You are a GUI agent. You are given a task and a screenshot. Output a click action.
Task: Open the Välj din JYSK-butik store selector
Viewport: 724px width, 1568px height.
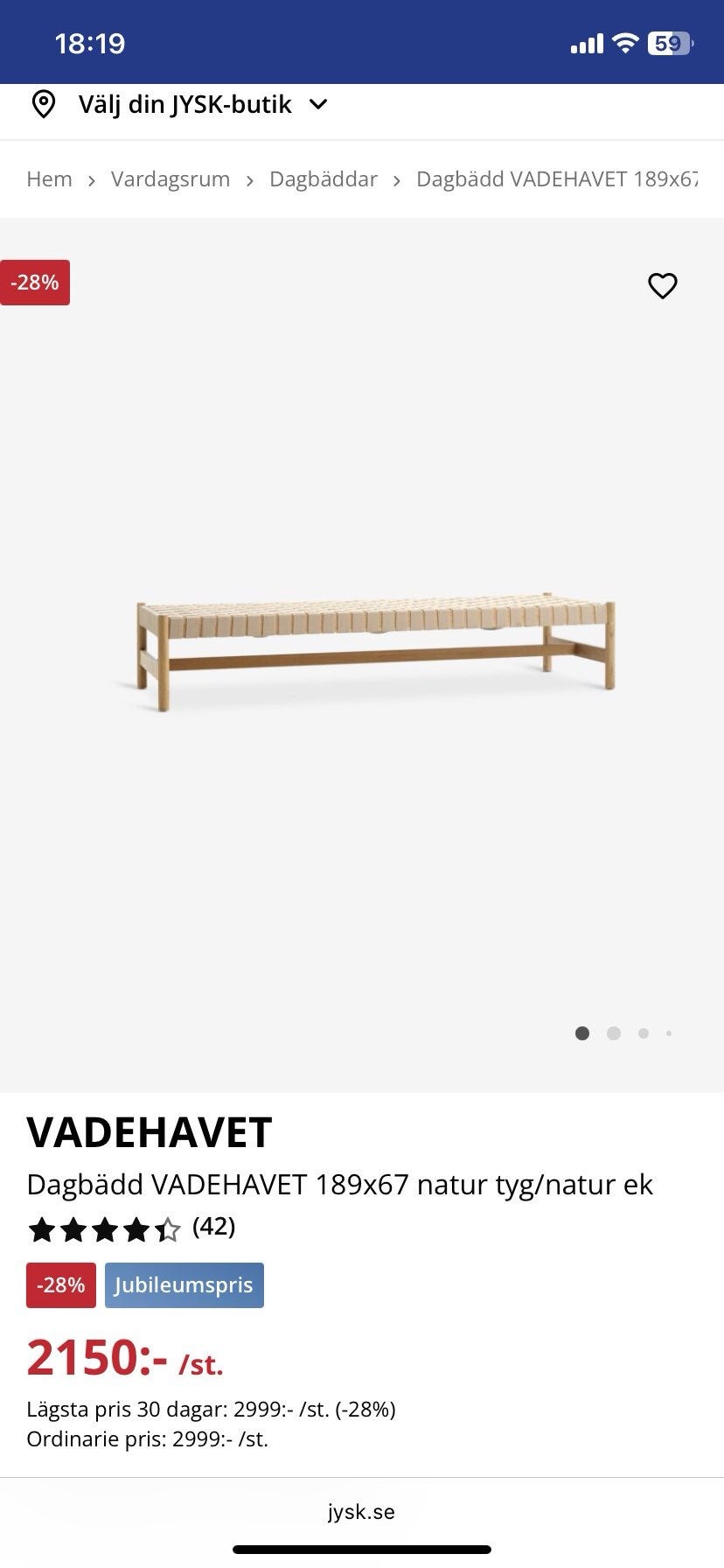[x=186, y=103]
